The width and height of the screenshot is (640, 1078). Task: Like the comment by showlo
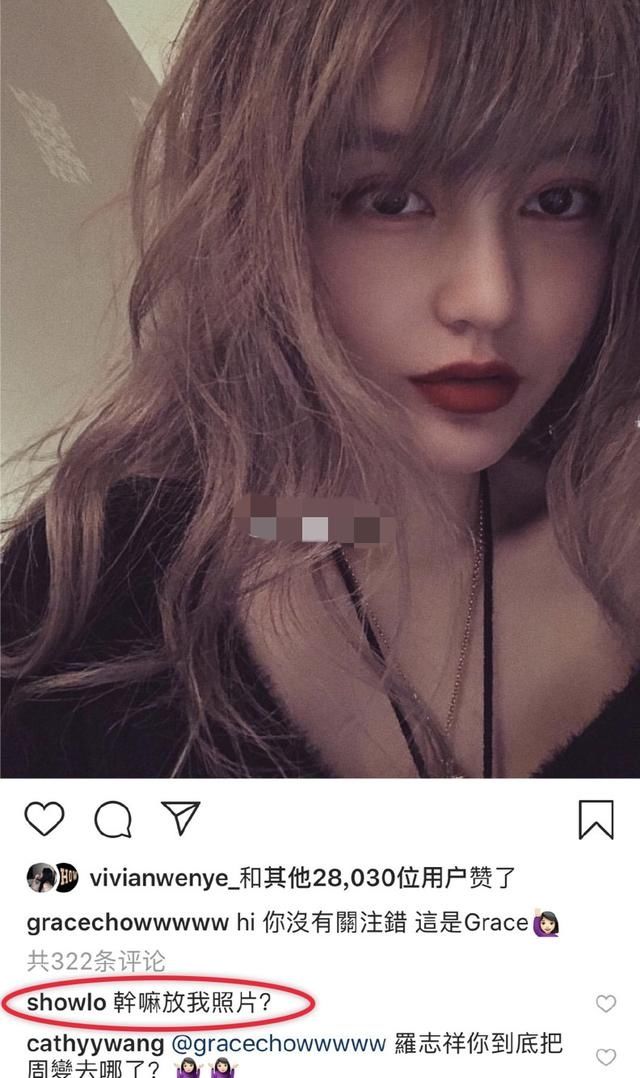coord(606,1003)
